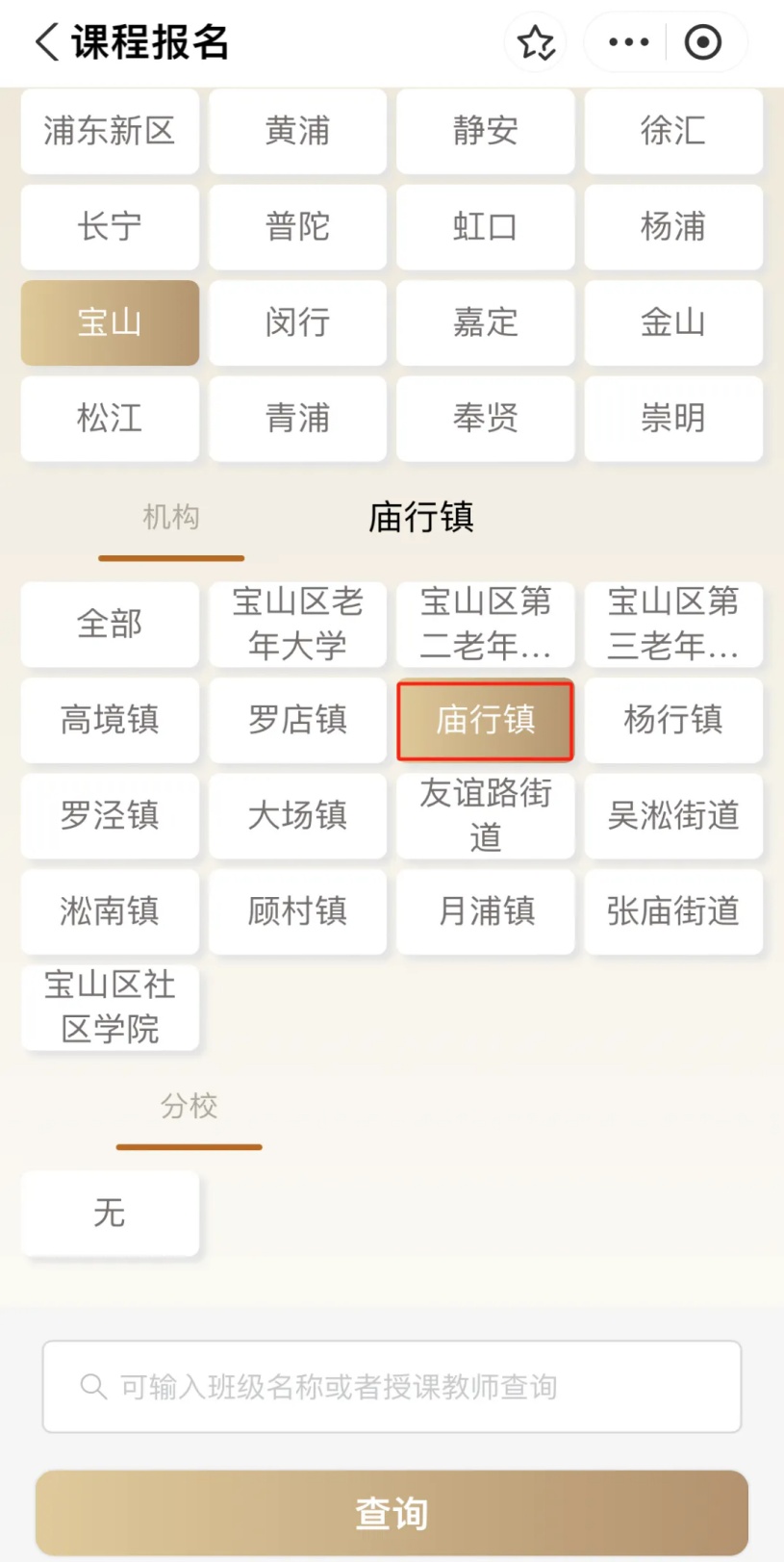Open the three-dot more menu
This screenshot has height=1562, width=784.
[628, 42]
